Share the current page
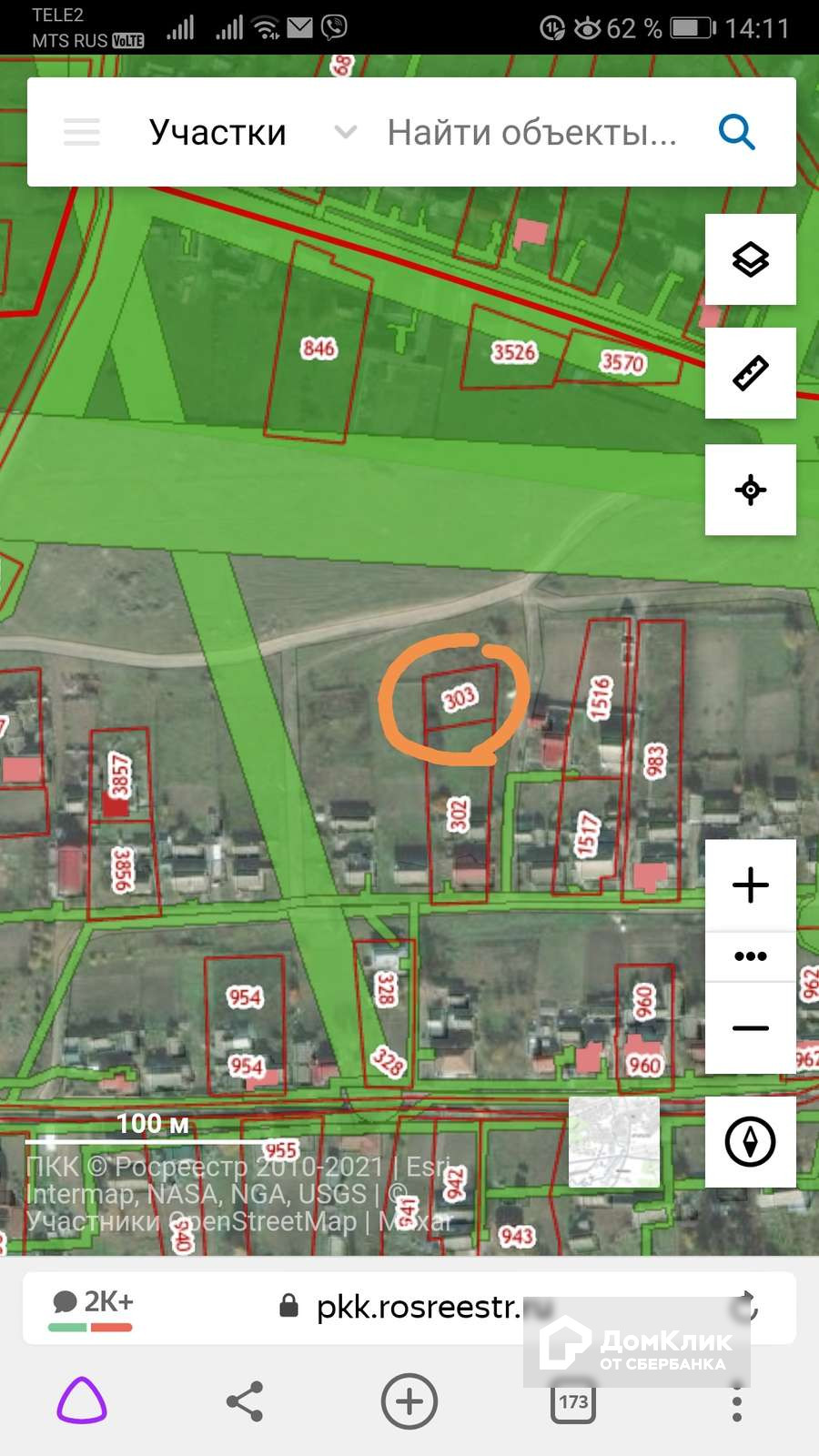Viewport: 819px width, 1456px height. click(245, 1401)
